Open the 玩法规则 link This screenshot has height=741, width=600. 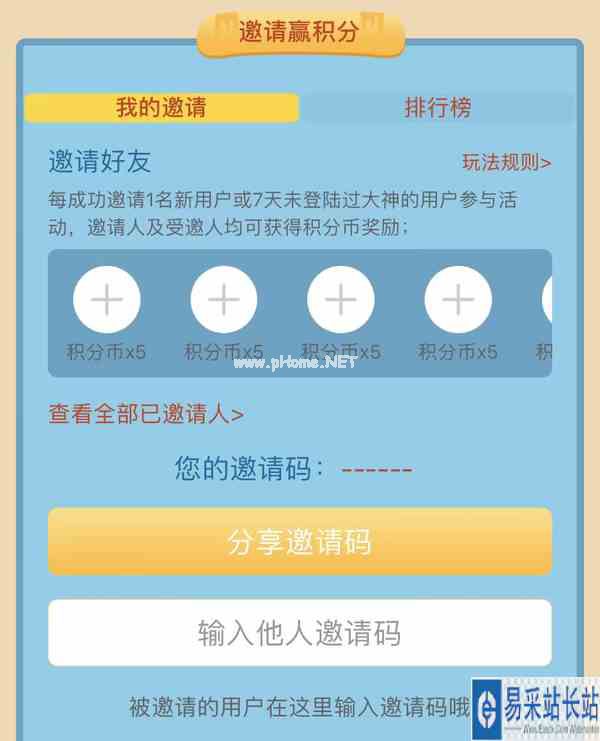point(506,163)
